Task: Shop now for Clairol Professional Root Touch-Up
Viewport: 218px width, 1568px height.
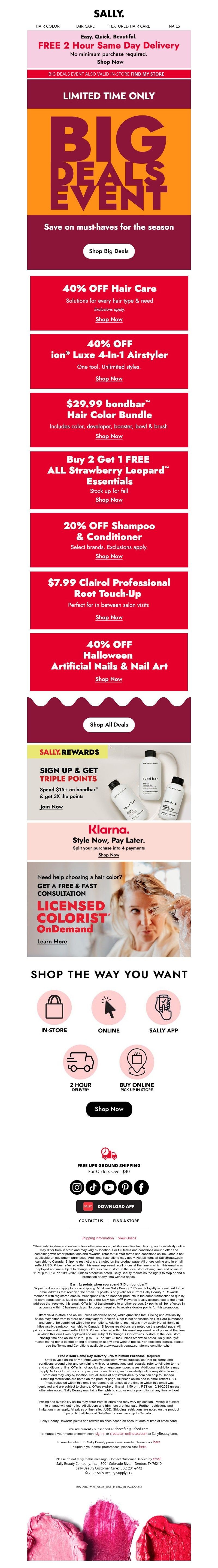Action: point(109,617)
